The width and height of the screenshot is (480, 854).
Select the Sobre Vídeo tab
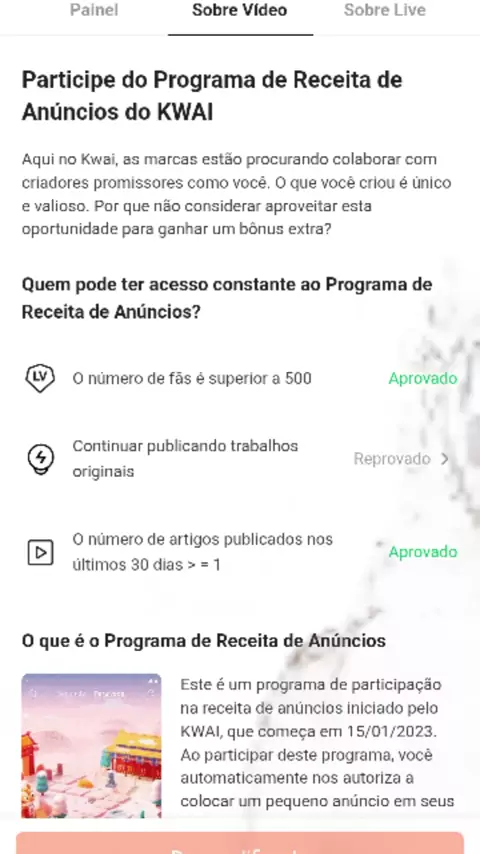240,10
